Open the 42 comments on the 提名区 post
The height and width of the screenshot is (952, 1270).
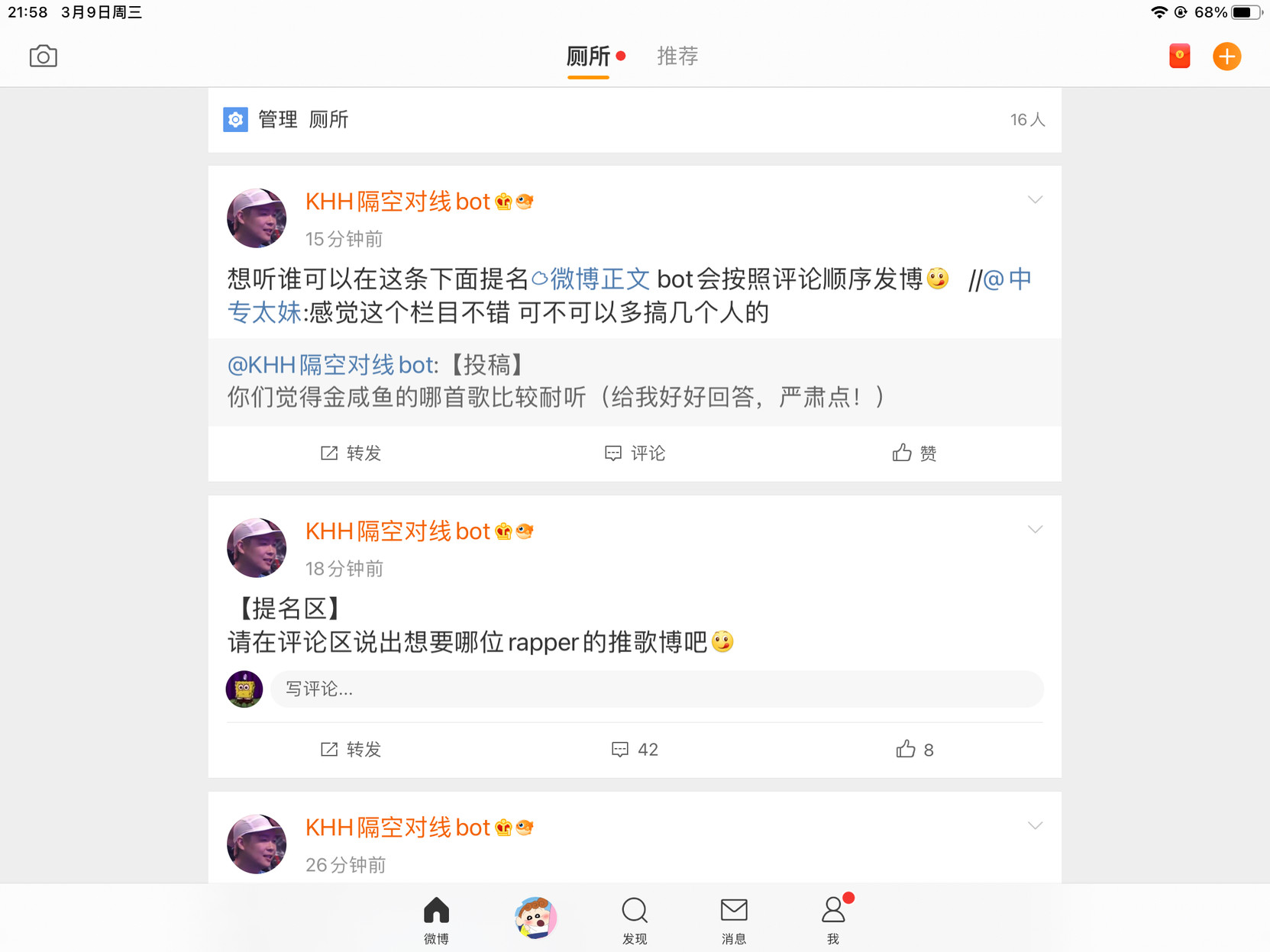pyautogui.click(x=635, y=750)
